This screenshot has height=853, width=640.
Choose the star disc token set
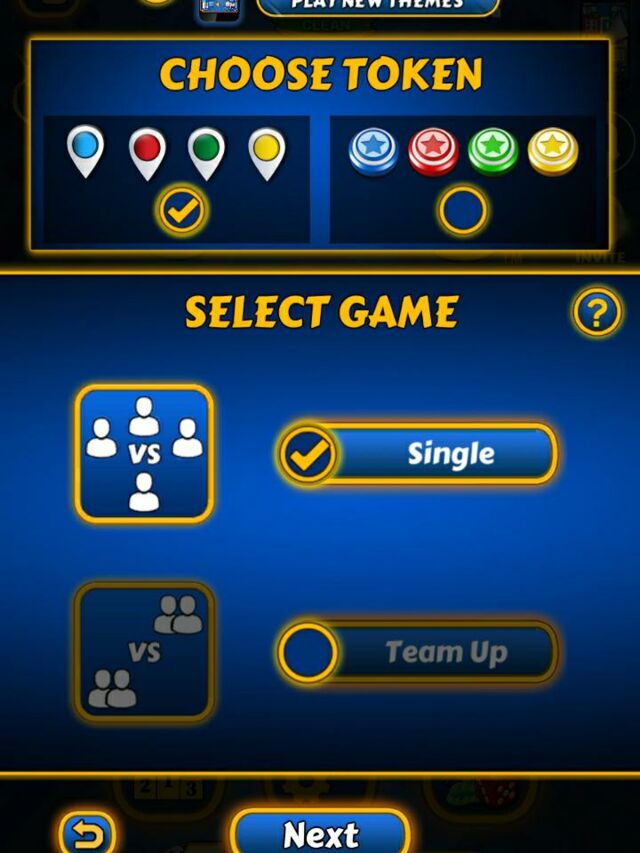point(463,211)
